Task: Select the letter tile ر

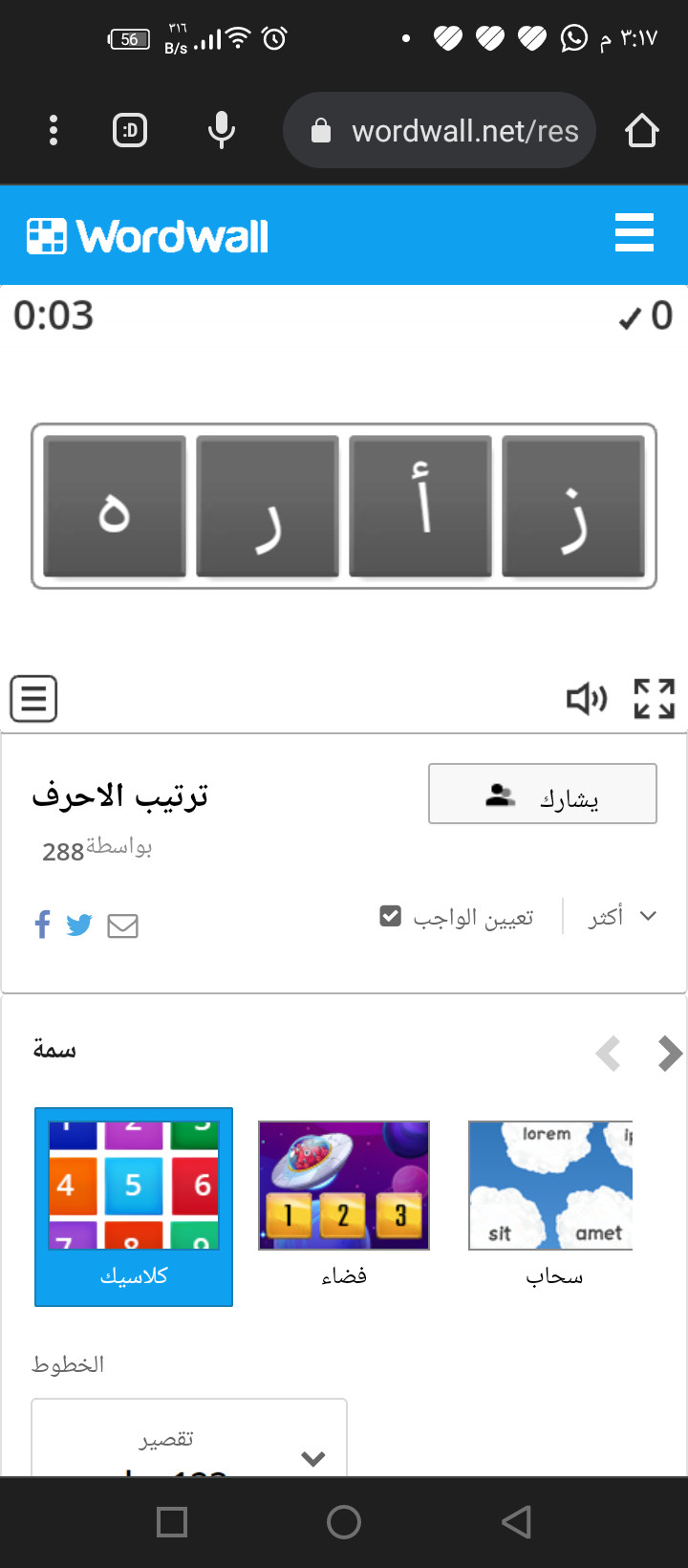Action: [268, 507]
